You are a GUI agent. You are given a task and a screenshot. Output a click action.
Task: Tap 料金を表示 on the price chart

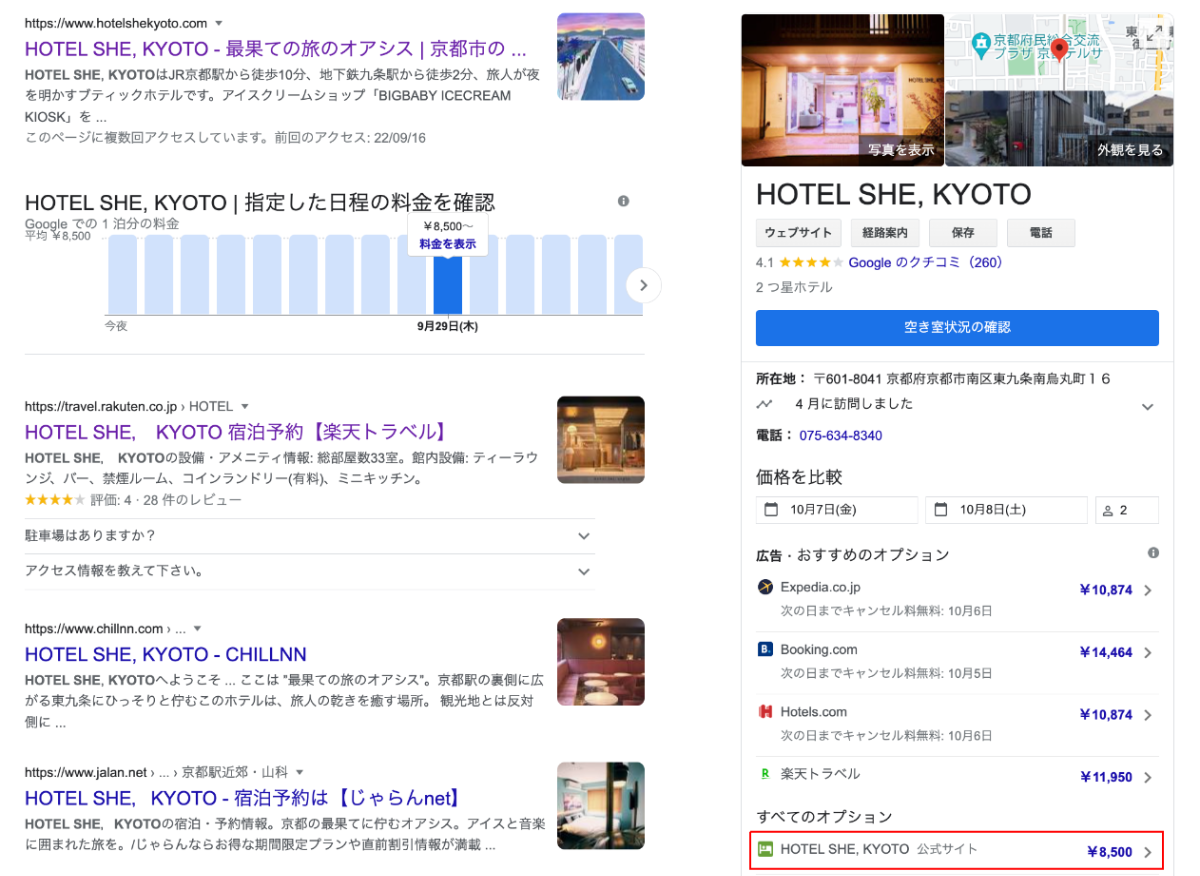pos(447,244)
